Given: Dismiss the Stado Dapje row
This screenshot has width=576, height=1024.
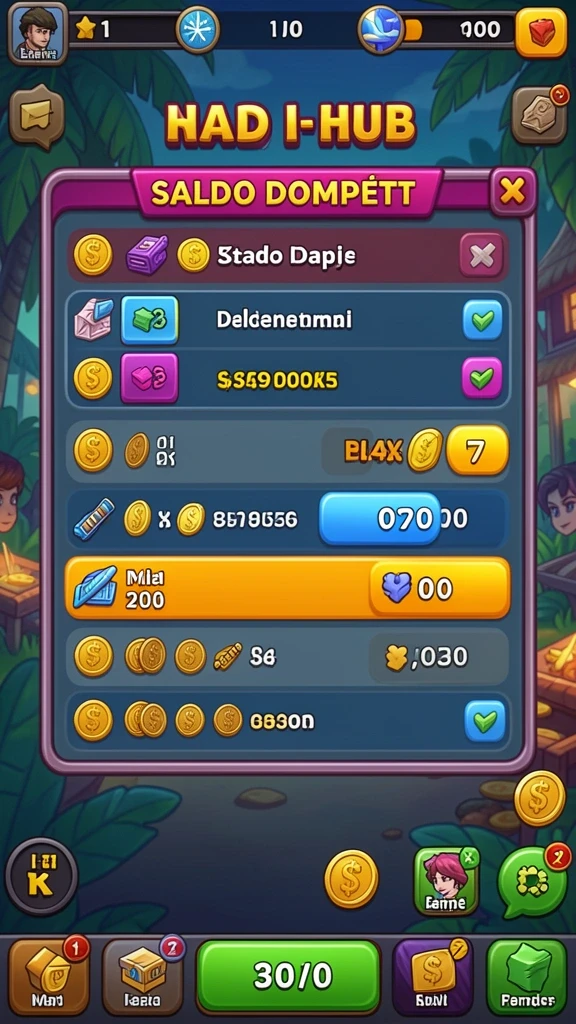Looking at the screenshot, I should click(x=482, y=256).
